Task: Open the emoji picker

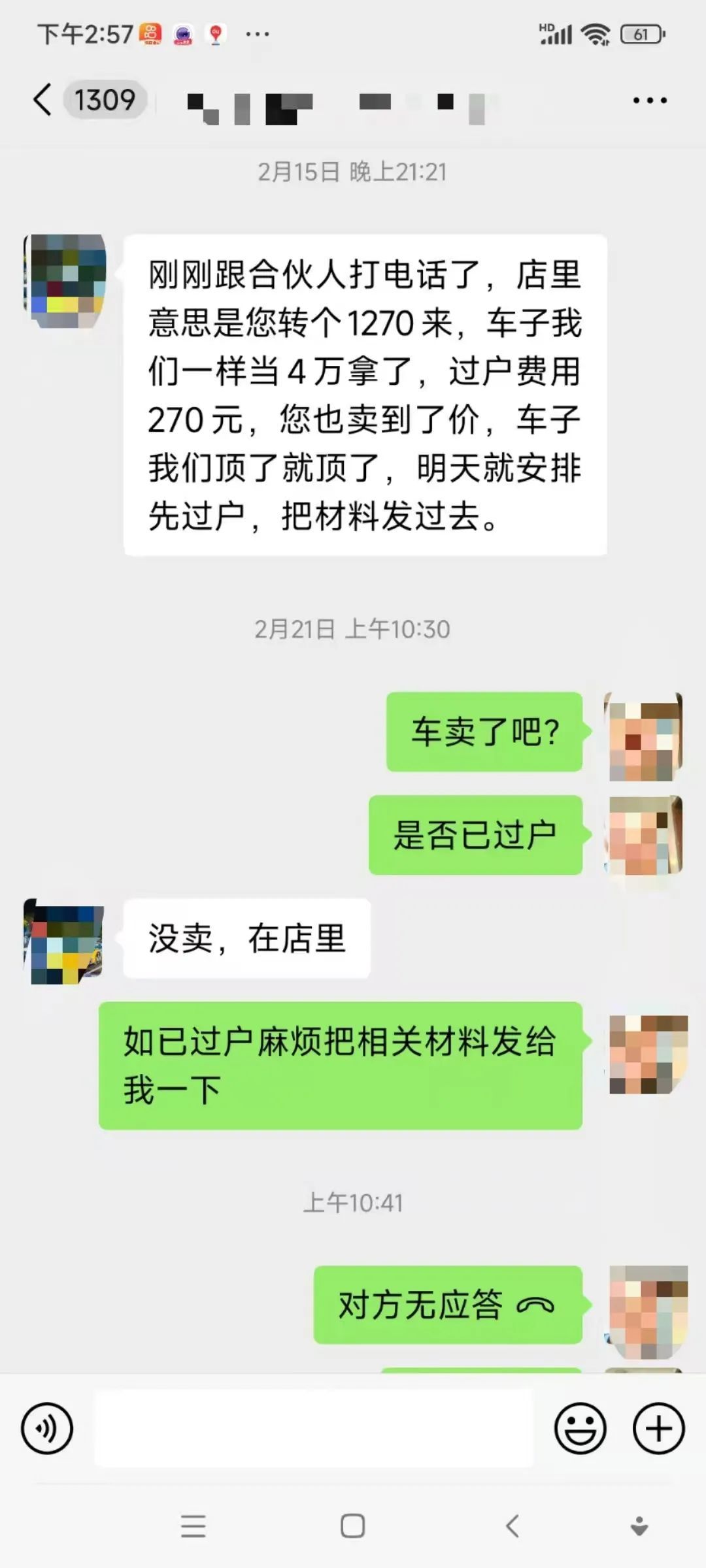Action: pos(582,1427)
